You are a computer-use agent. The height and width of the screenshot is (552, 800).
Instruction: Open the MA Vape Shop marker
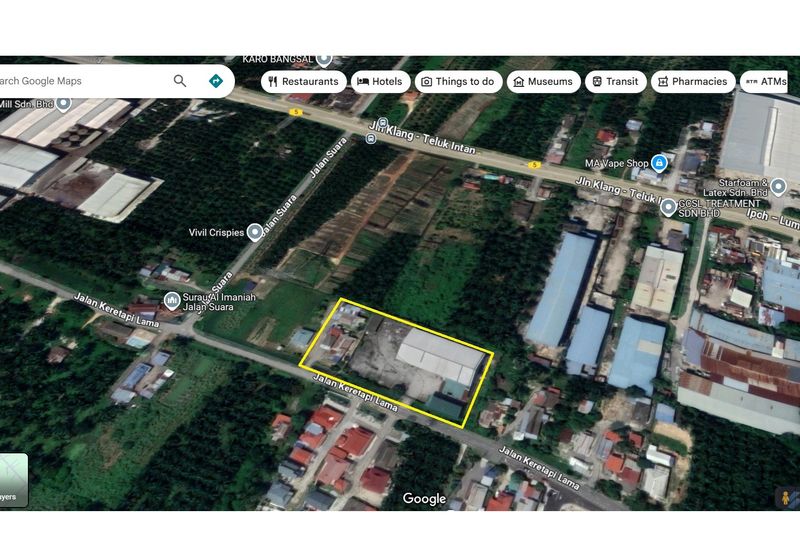click(659, 162)
